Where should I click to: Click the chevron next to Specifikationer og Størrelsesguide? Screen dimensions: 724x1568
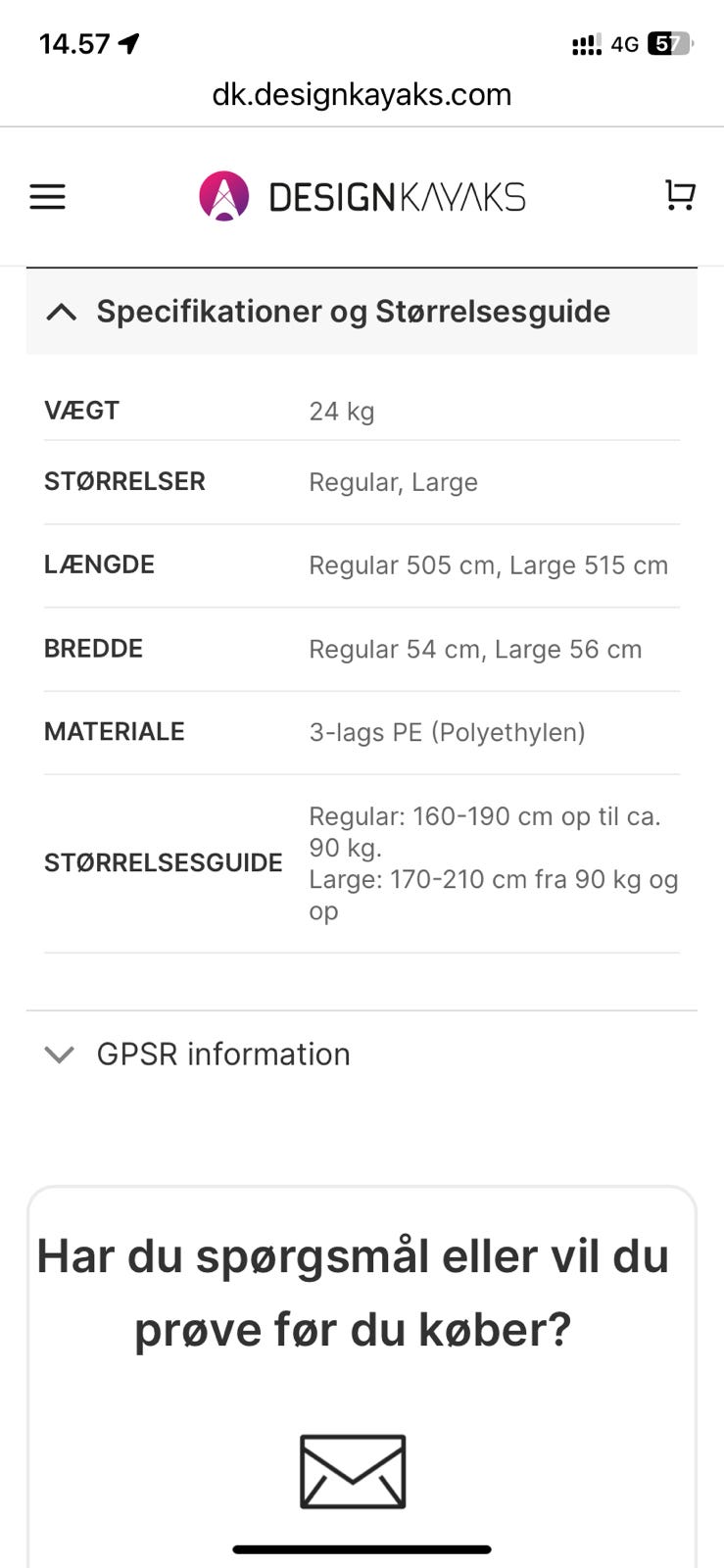(63, 312)
